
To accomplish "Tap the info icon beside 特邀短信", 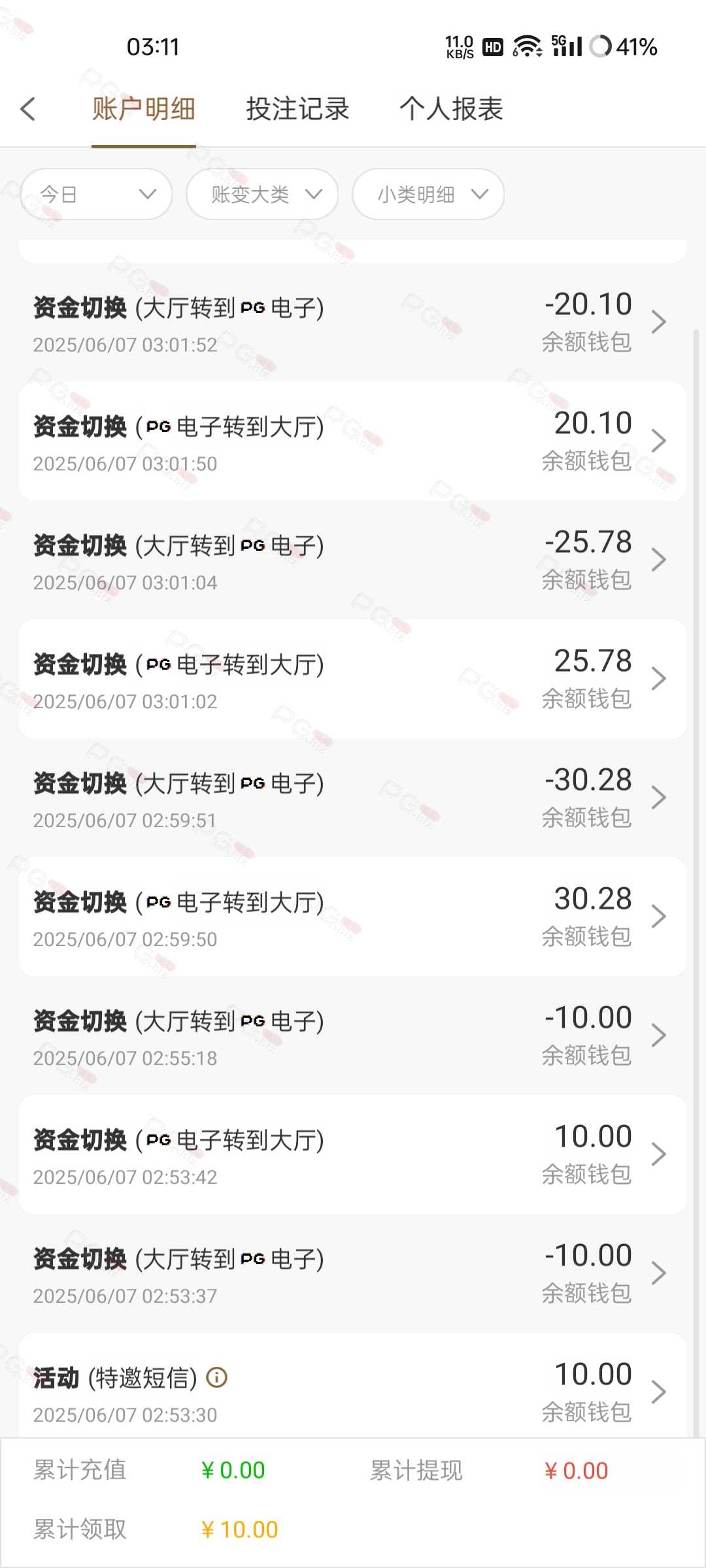I will tap(216, 1377).
